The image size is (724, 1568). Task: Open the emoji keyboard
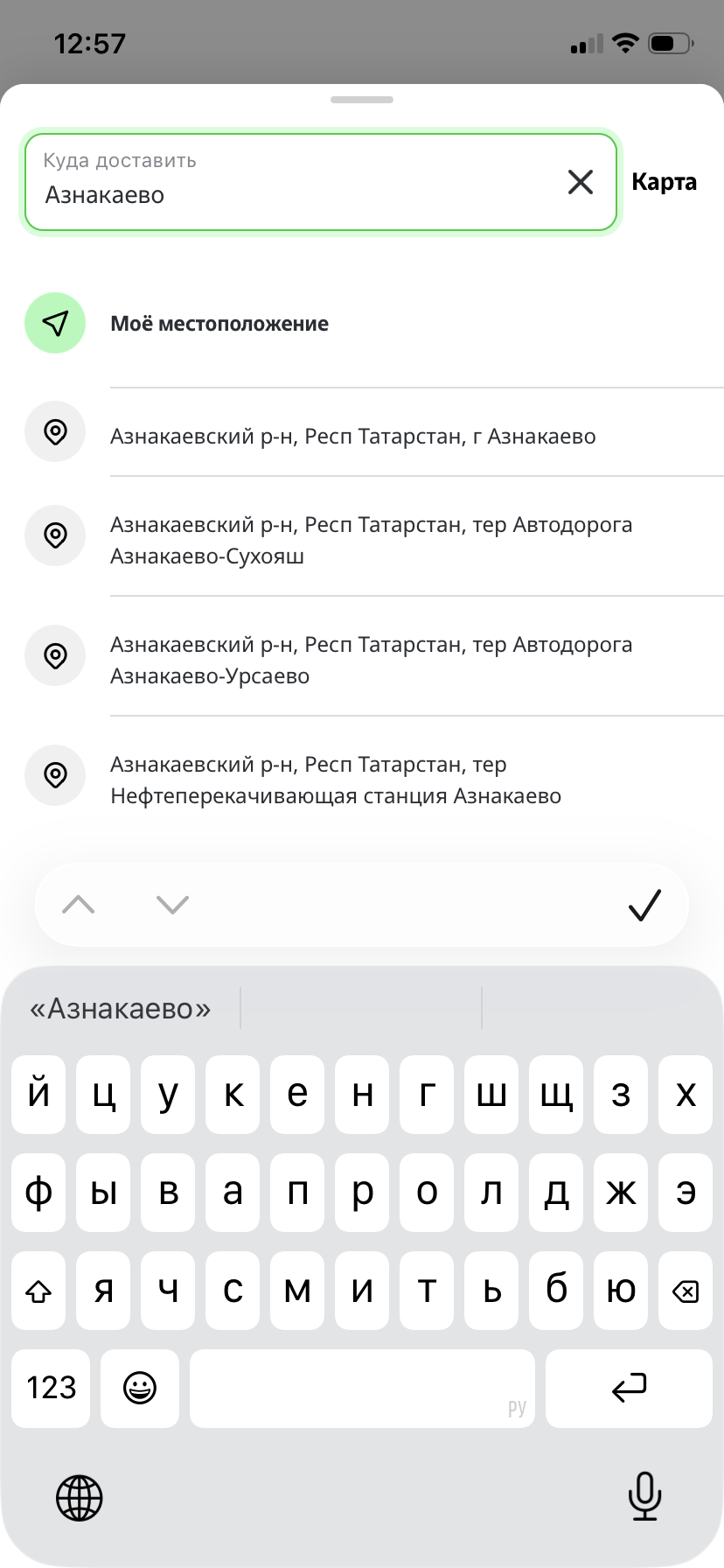(x=140, y=1388)
